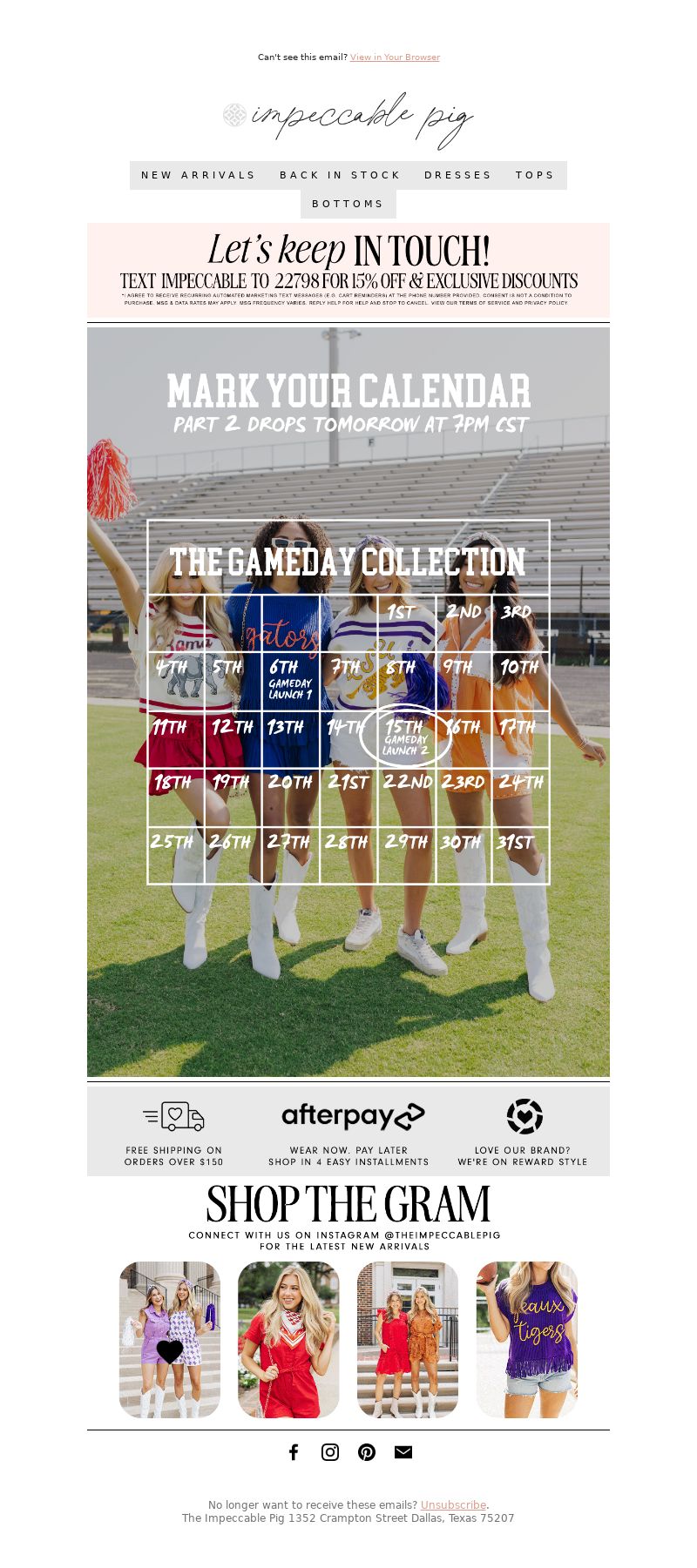View the red romper Instagram photo
Image resolution: width=697 pixels, height=1568 pixels.
[288, 1339]
